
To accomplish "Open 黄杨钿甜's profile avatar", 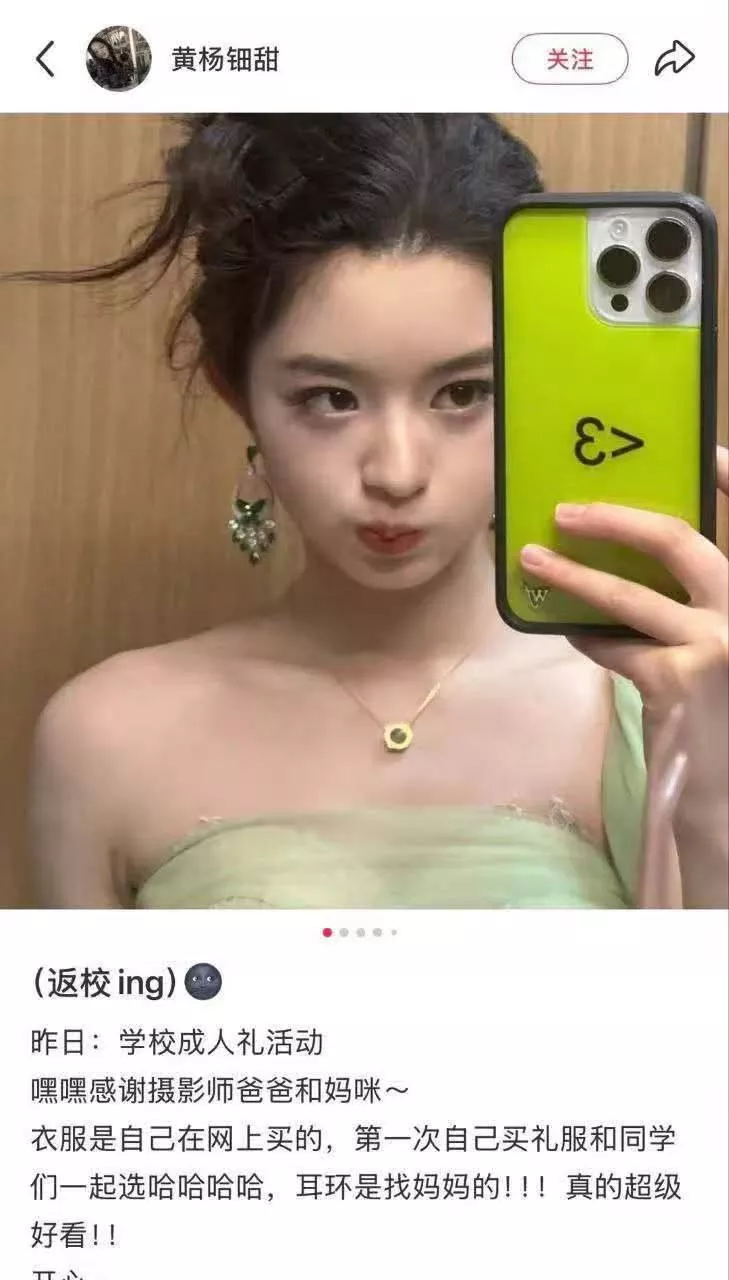I will (x=118, y=59).
